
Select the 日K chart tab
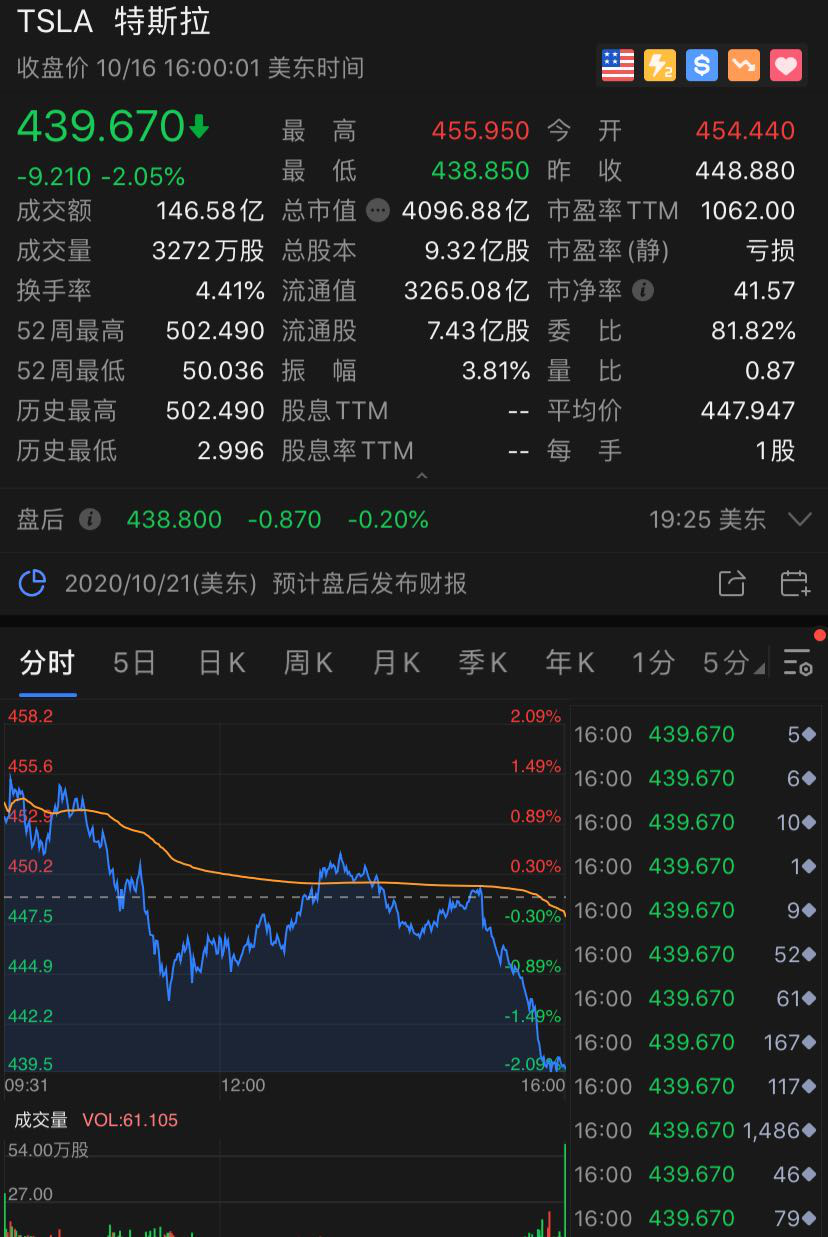tap(221, 662)
